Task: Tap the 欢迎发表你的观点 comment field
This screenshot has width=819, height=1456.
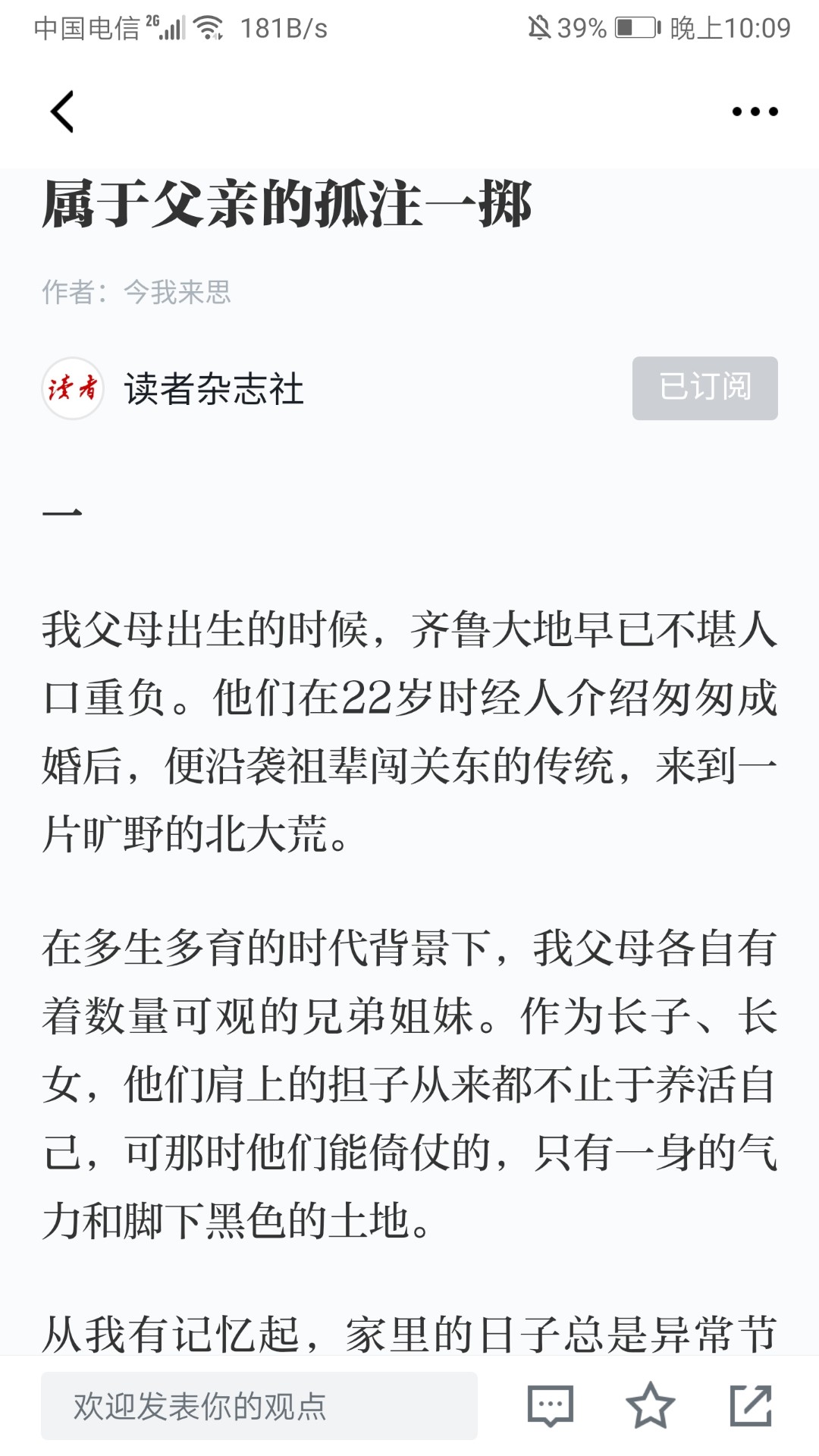Action: (259, 1406)
